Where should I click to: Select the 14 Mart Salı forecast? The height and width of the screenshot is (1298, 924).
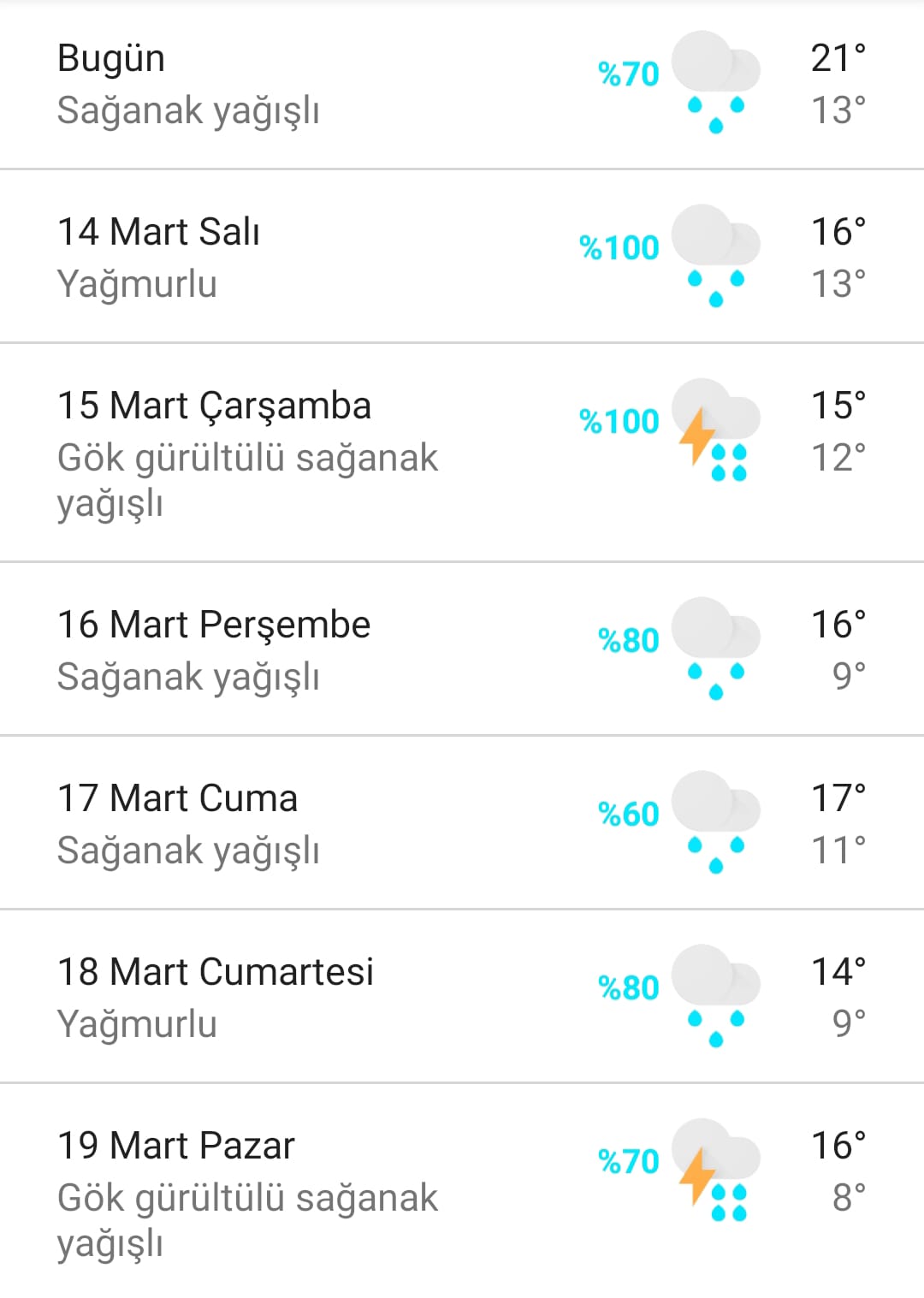[x=462, y=257]
